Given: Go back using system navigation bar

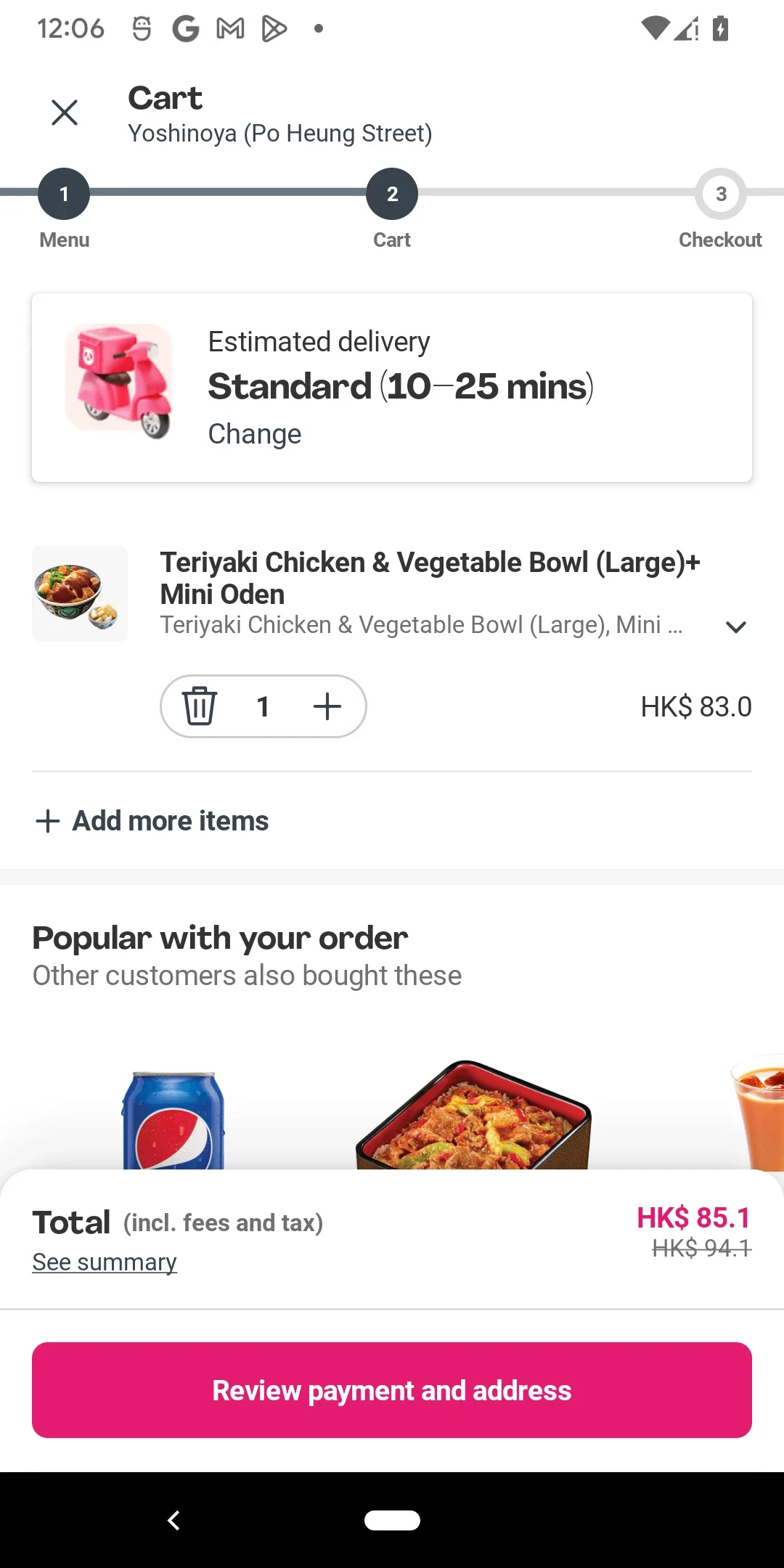Looking at the screenshot, I should [173, 1520].
